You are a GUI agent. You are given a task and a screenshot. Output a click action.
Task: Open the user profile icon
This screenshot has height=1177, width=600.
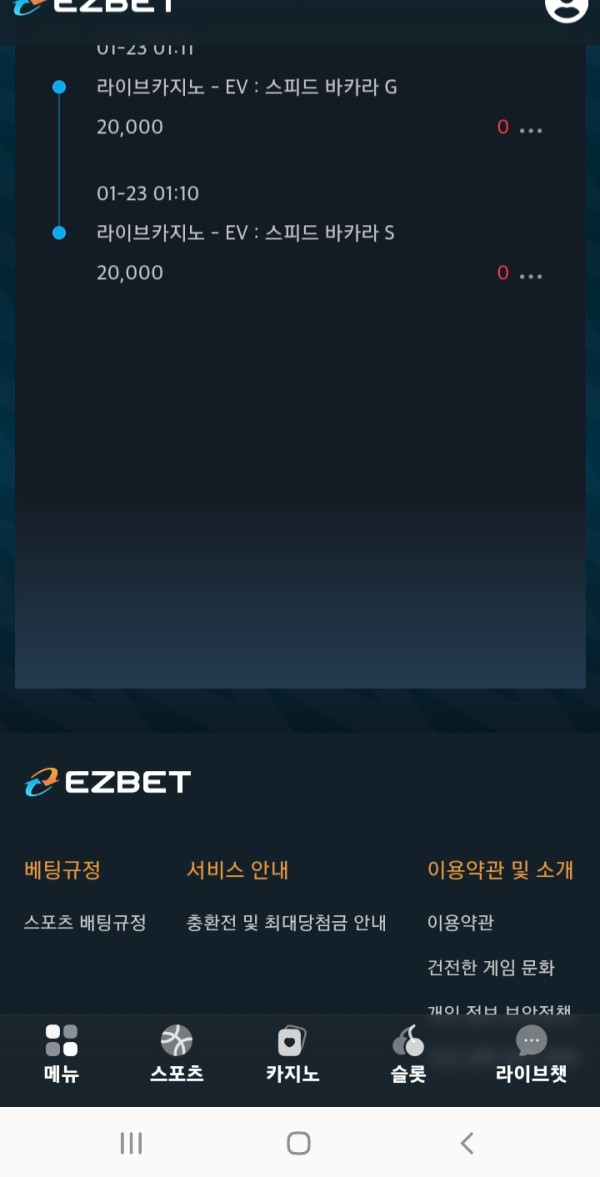(565, 6)
